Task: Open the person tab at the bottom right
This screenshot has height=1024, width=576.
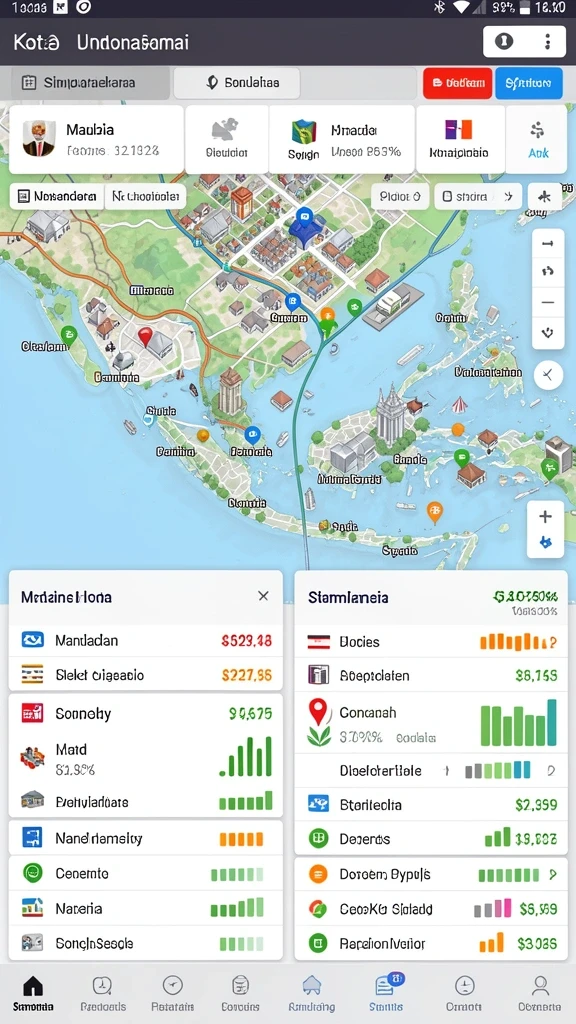Action: click(x=540, y=993)
